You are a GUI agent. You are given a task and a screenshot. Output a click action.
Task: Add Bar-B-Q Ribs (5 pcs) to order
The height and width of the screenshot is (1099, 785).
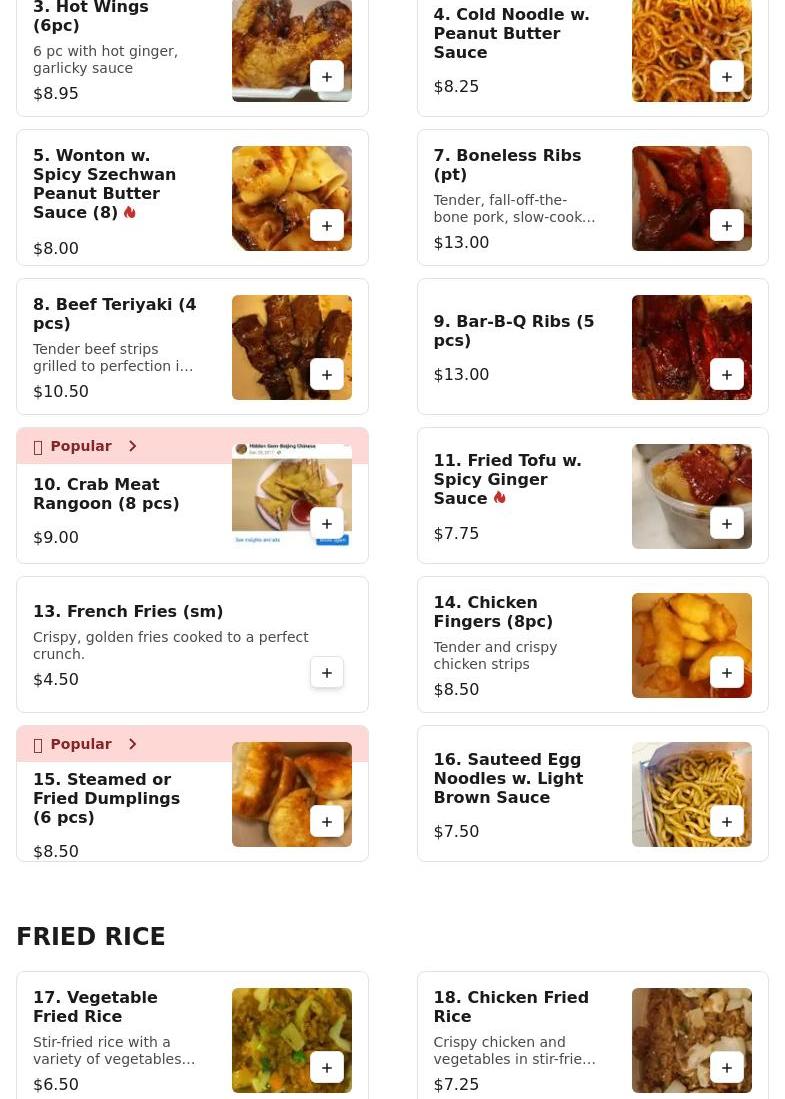(x=727, y=375)
